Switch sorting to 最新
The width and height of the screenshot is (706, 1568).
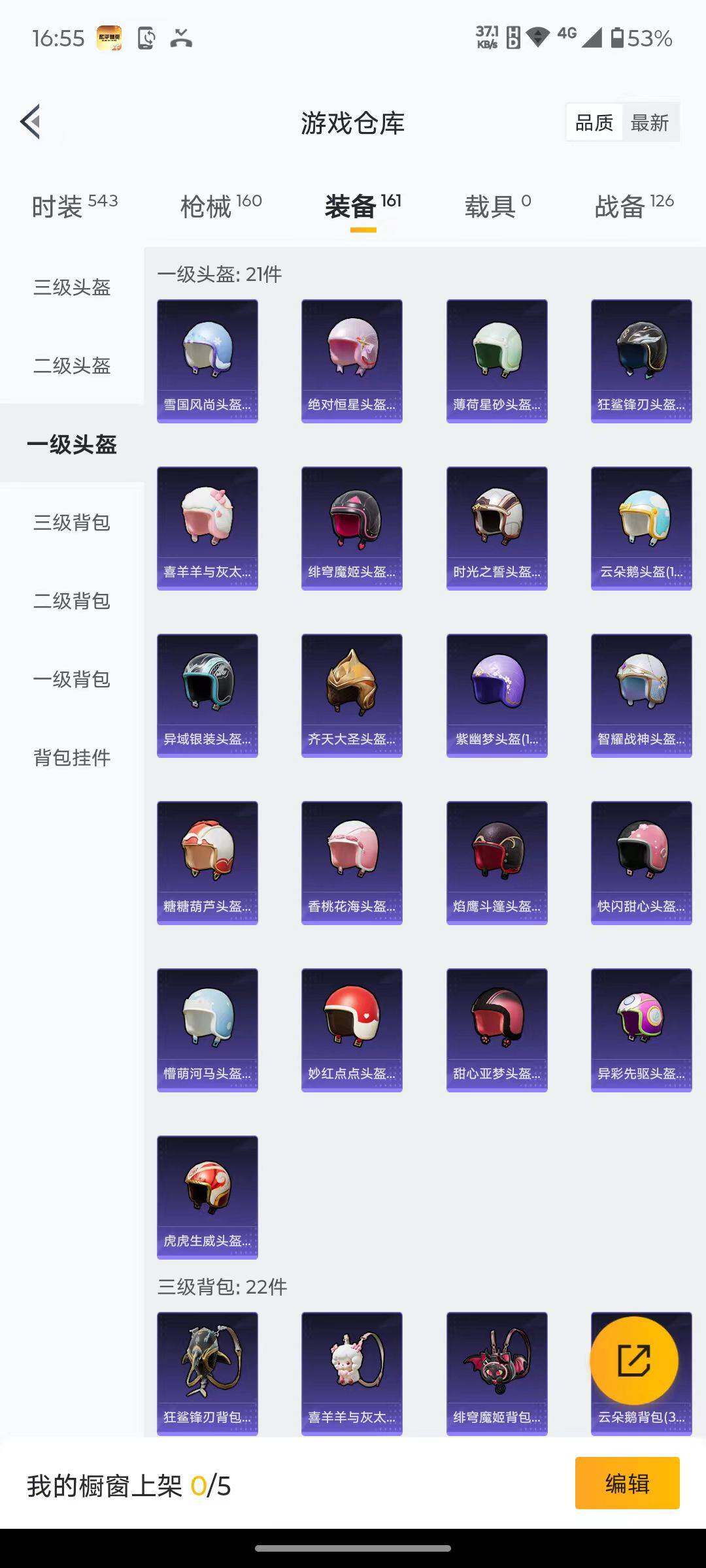coord(651,122)
